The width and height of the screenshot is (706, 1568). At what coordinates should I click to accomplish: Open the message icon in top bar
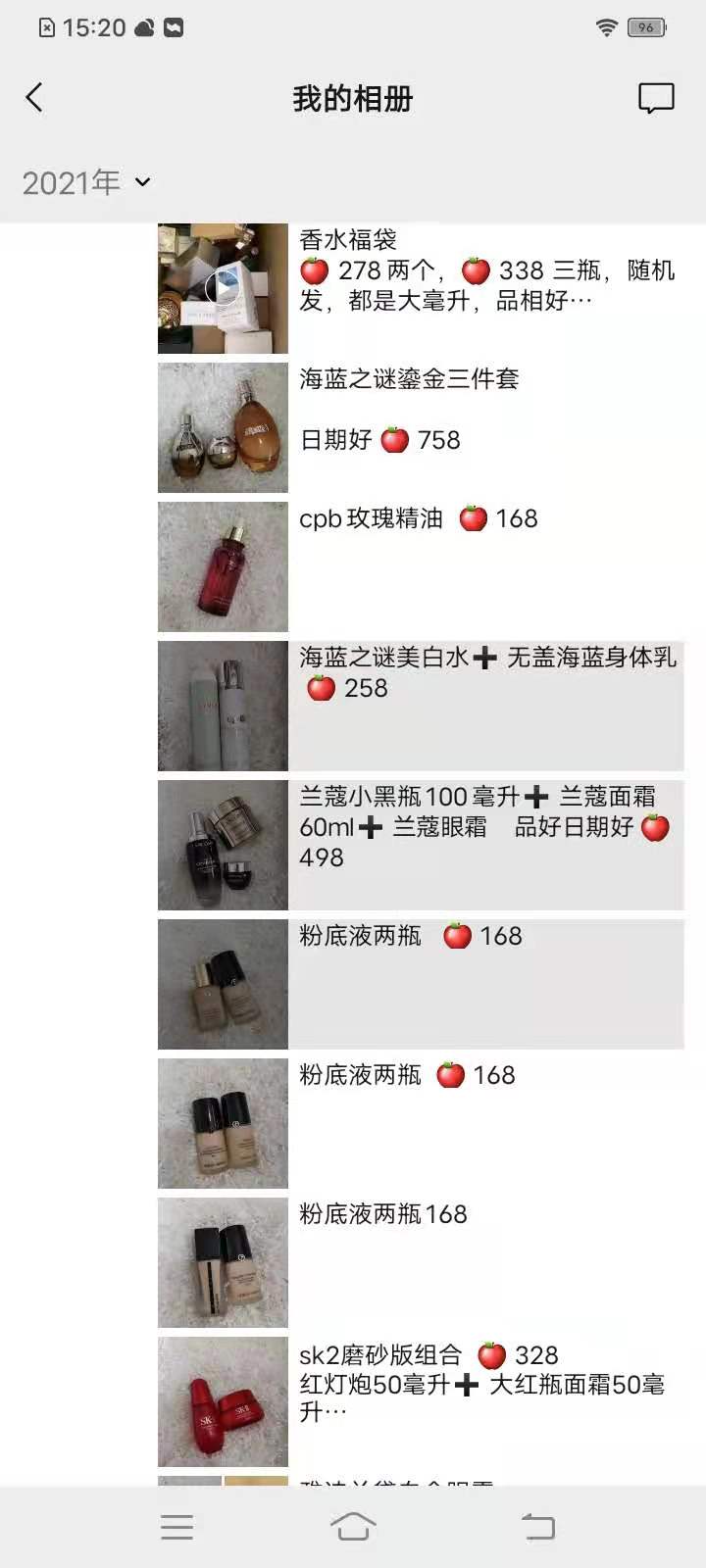click(x=656, y=98)
